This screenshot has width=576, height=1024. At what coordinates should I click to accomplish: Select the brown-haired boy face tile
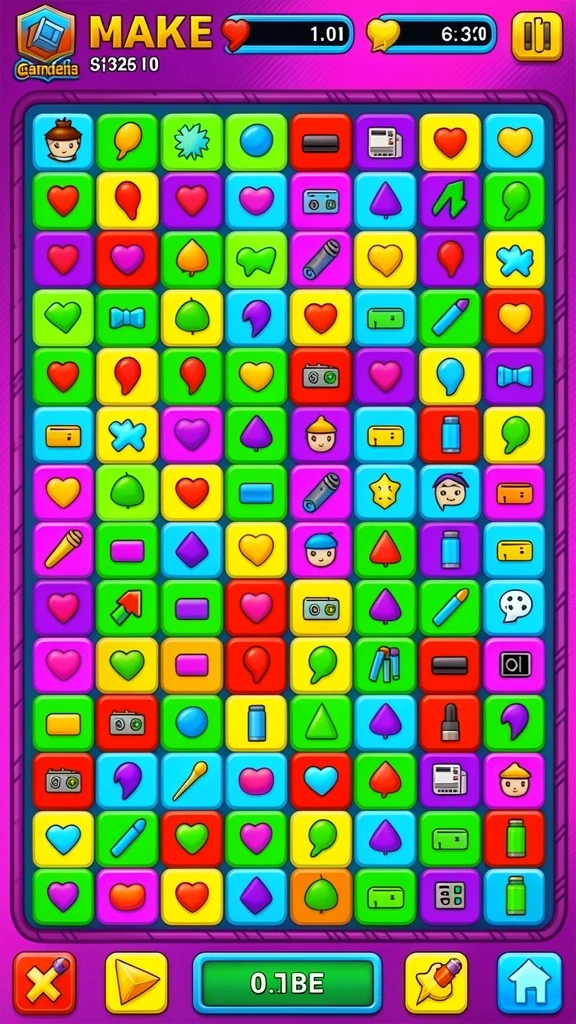63,142
